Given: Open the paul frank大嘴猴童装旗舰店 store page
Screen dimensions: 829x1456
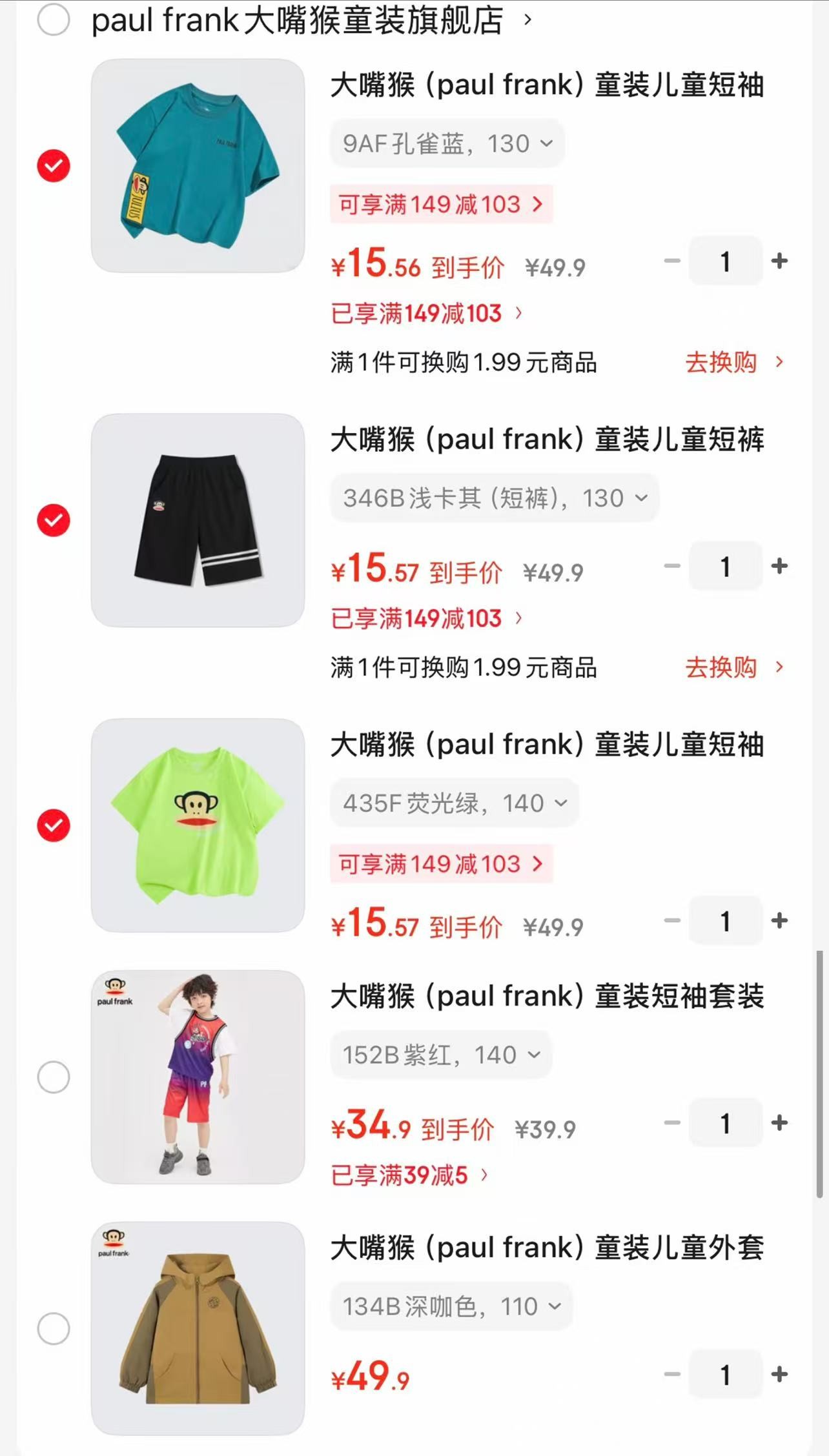Looking at the screenshot, I should [x=297, y=20].
